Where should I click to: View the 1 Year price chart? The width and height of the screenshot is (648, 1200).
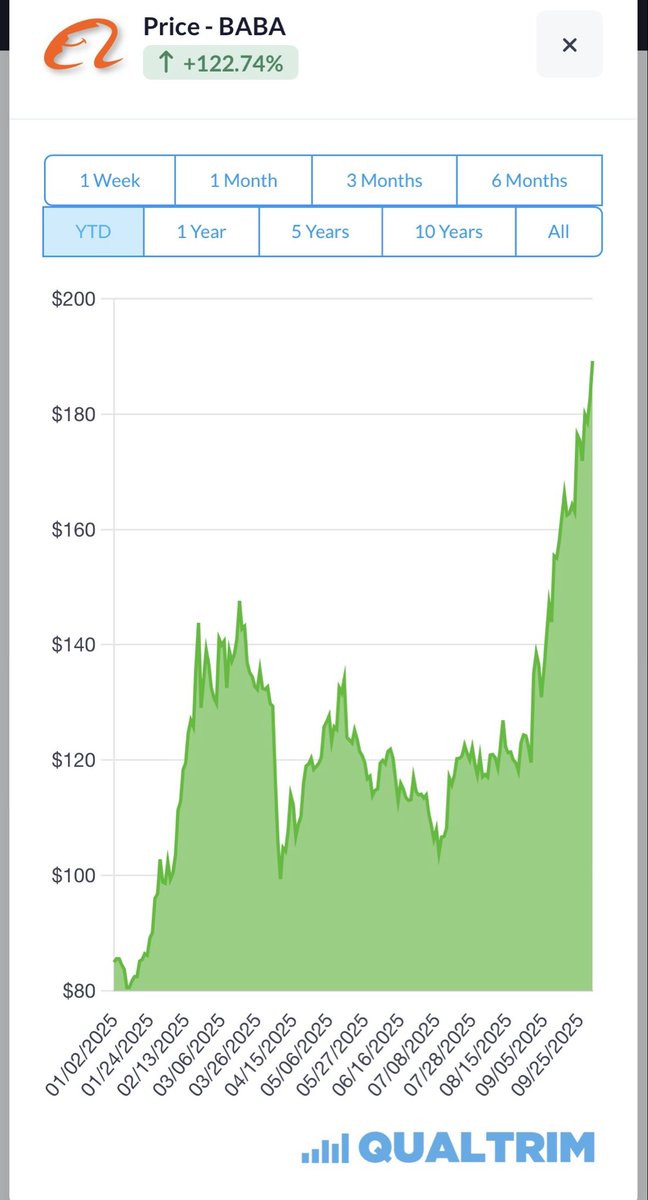pyautogui.click(x=202, y=232)
